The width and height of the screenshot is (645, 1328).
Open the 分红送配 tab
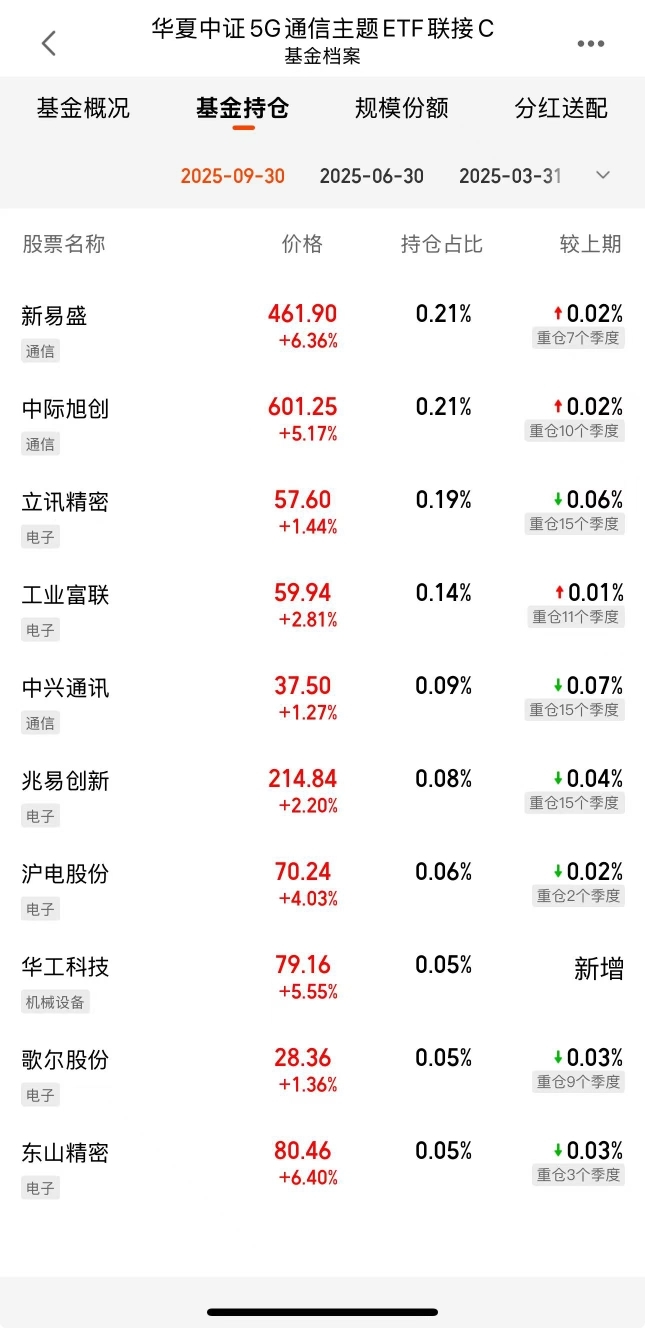561,108
